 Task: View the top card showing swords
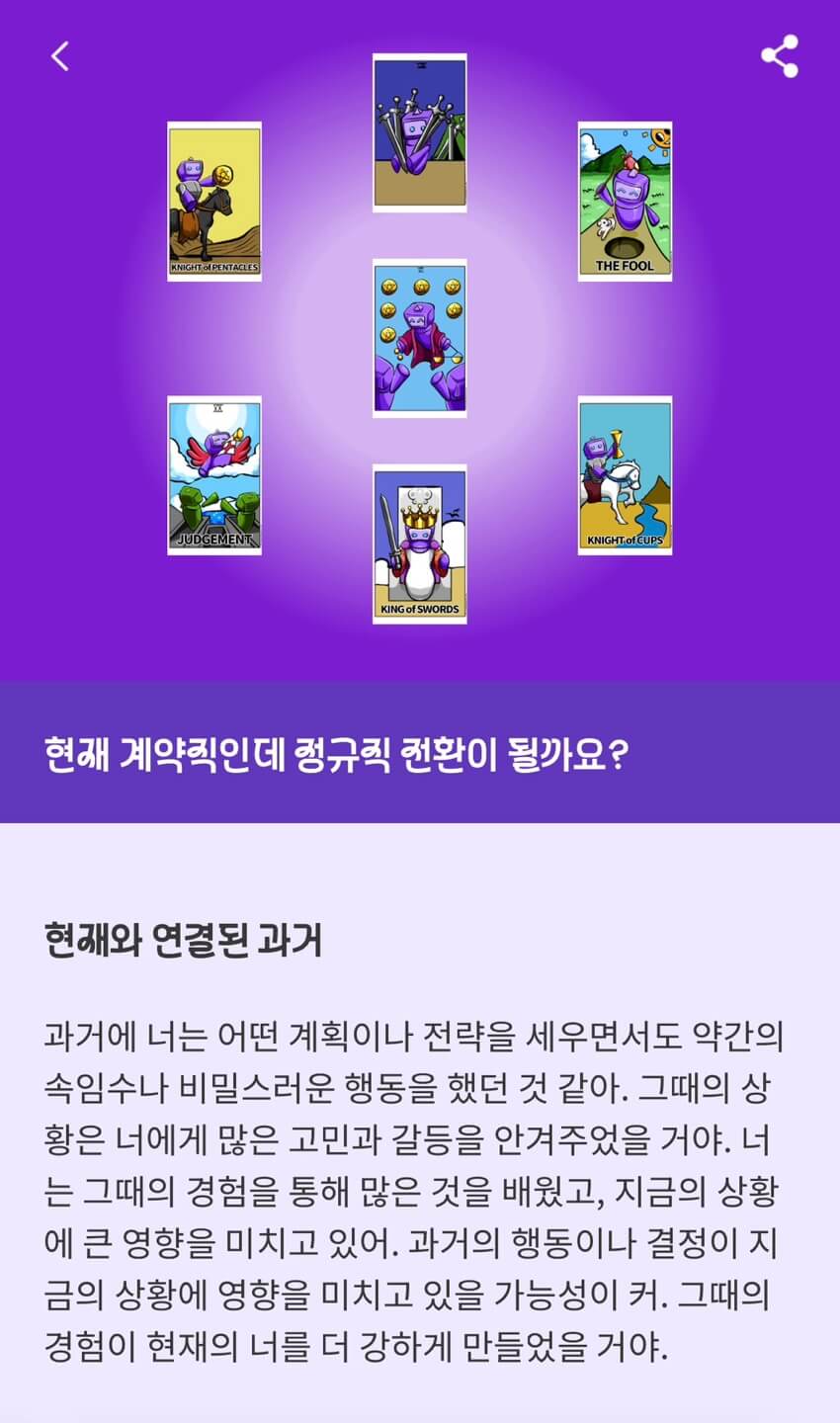pos(420,133)
